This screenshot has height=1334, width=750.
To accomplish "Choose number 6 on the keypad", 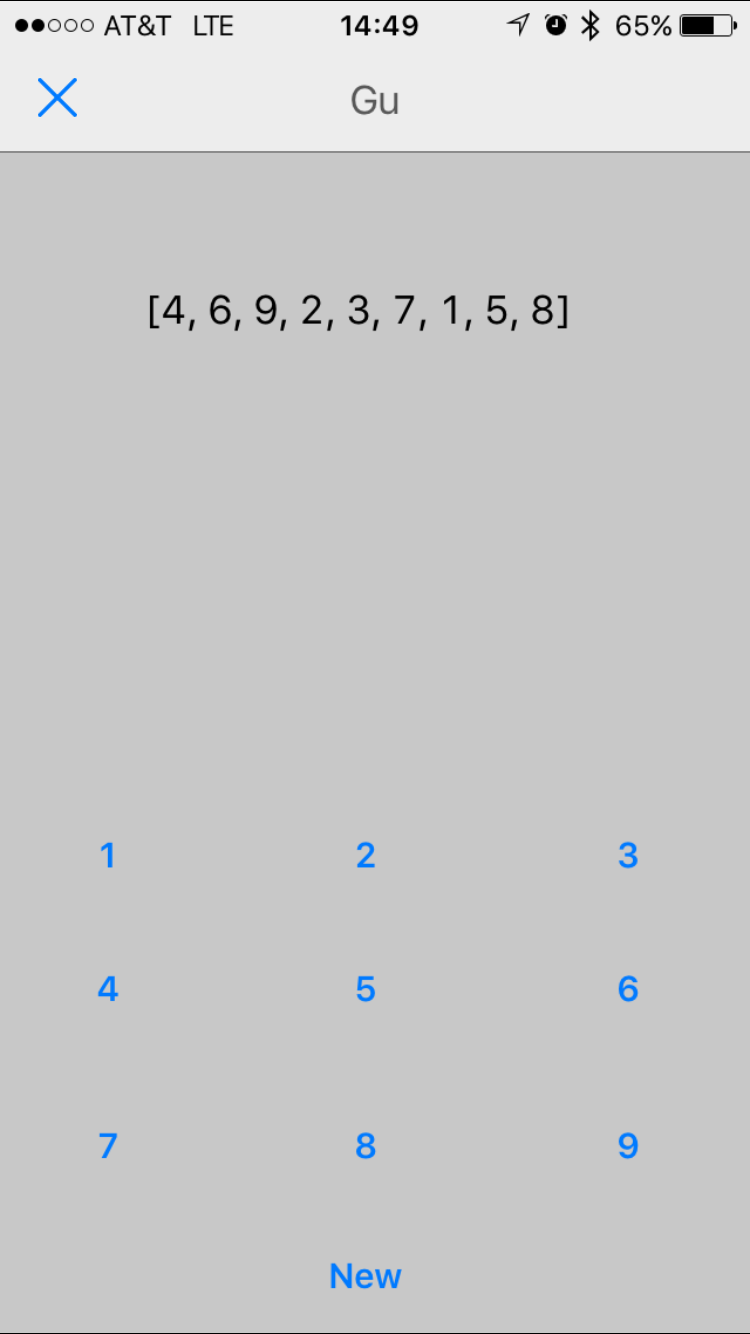I will coord(628,989).
